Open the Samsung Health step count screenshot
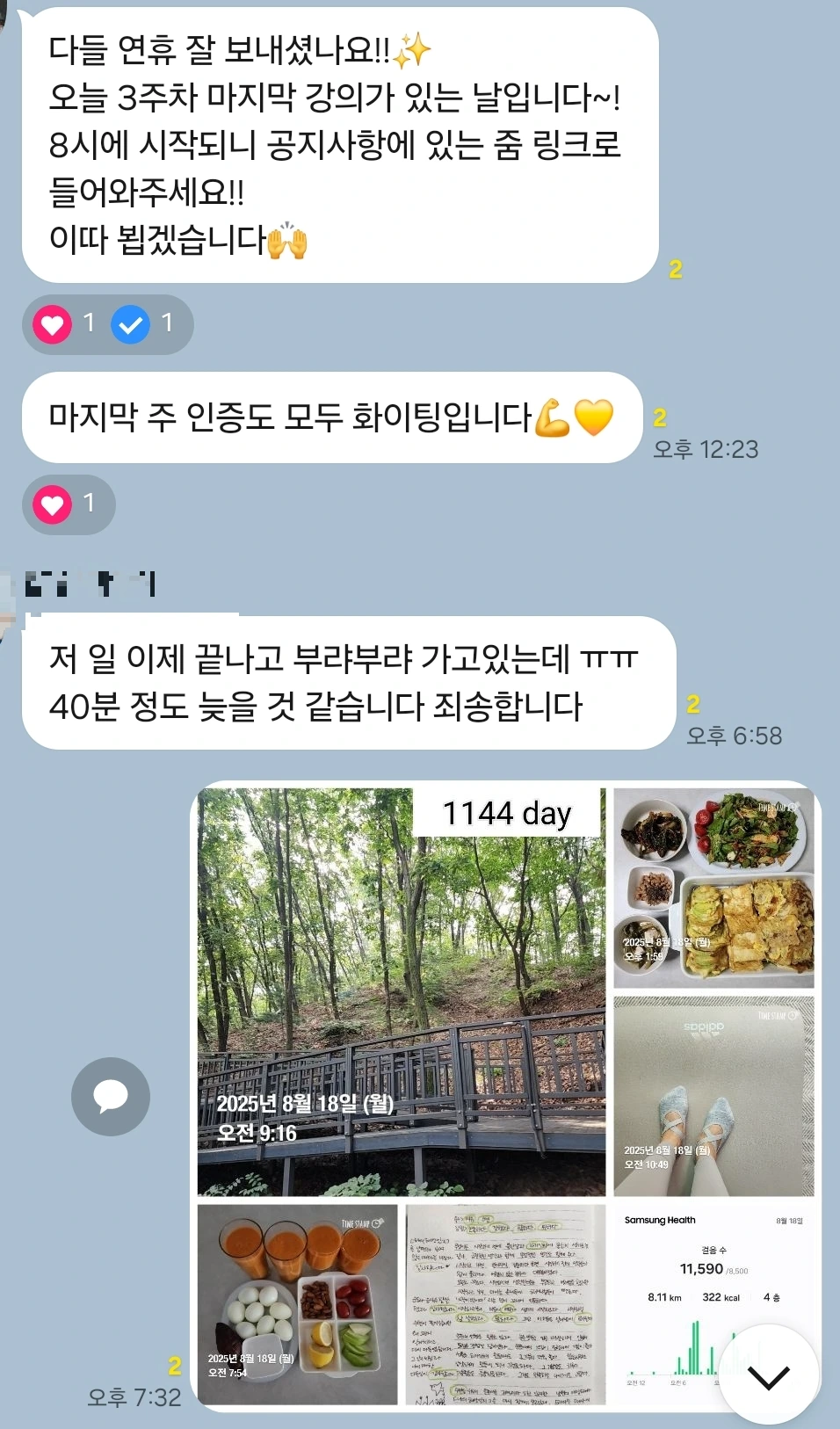 click(x=713, y=1304)
